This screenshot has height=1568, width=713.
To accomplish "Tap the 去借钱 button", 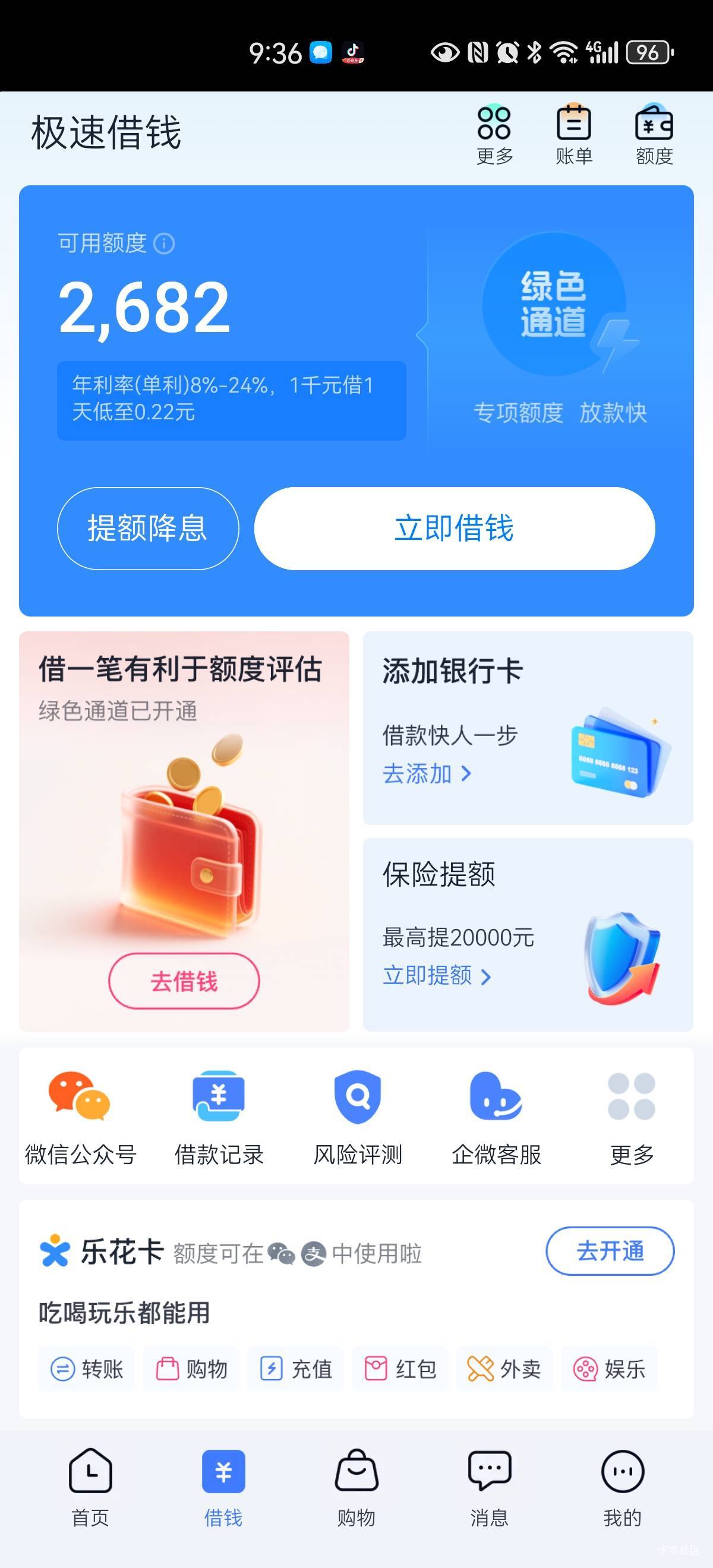I will (x=184, y=981).
